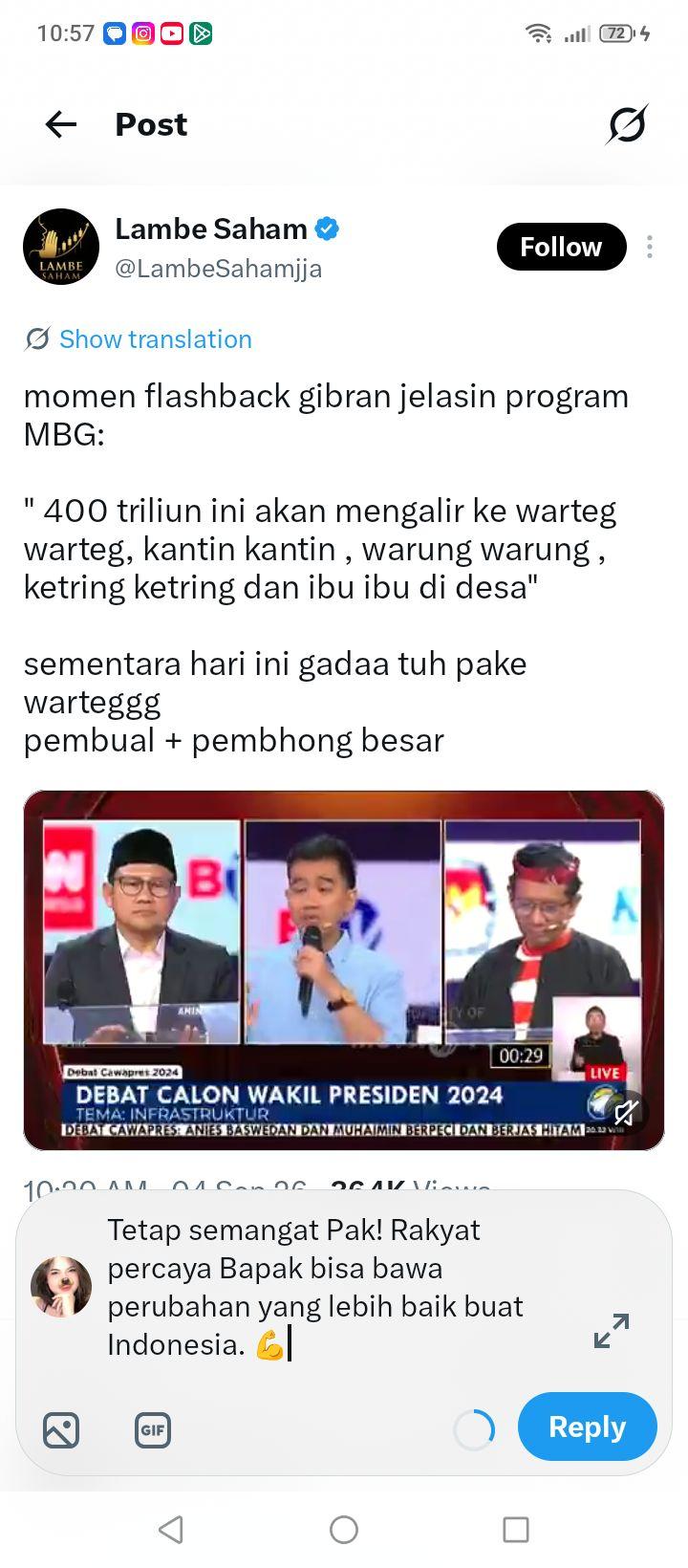Open the post's three-dot overflow menu
Screen dimensions: 688x1568
[650, 247]
